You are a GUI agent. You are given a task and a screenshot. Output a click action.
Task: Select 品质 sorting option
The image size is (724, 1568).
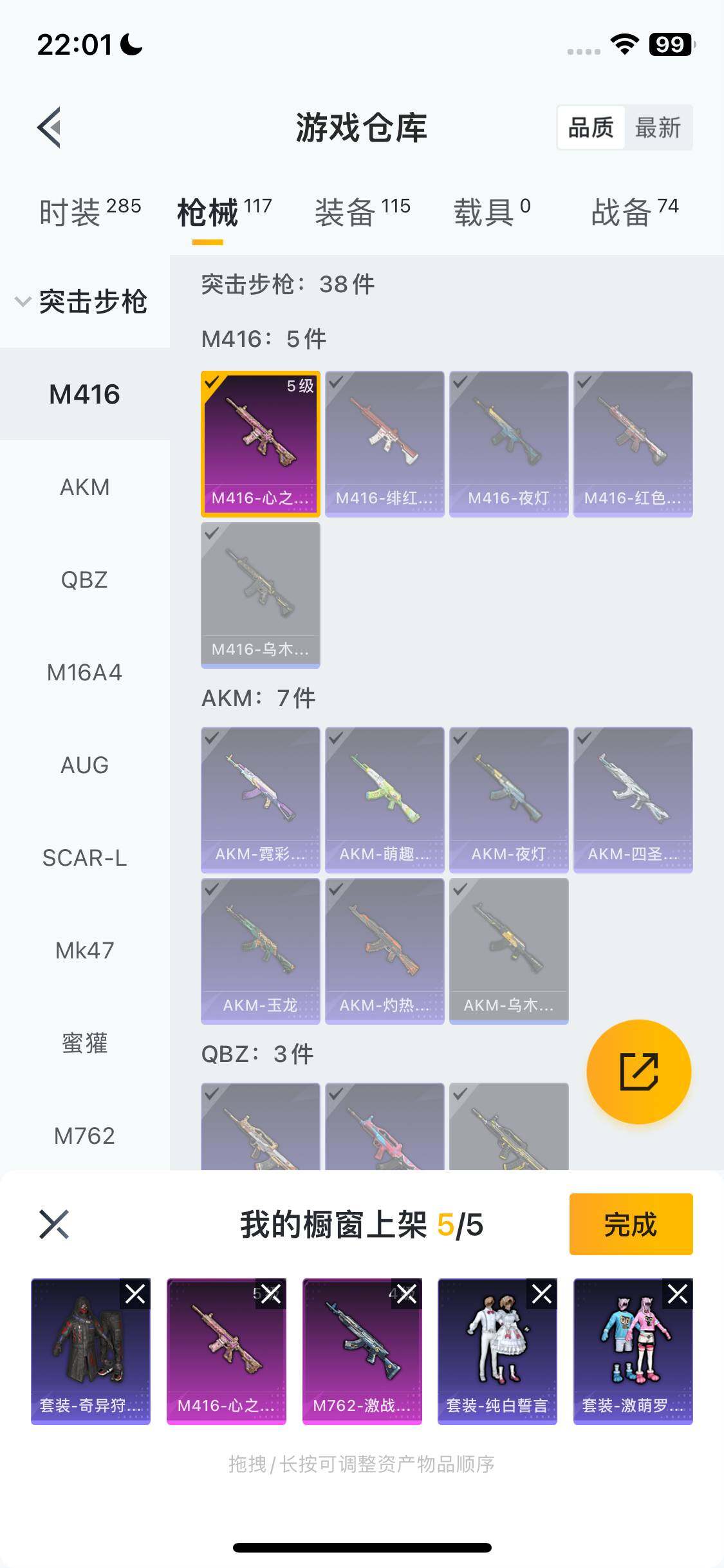click(591, 127)
